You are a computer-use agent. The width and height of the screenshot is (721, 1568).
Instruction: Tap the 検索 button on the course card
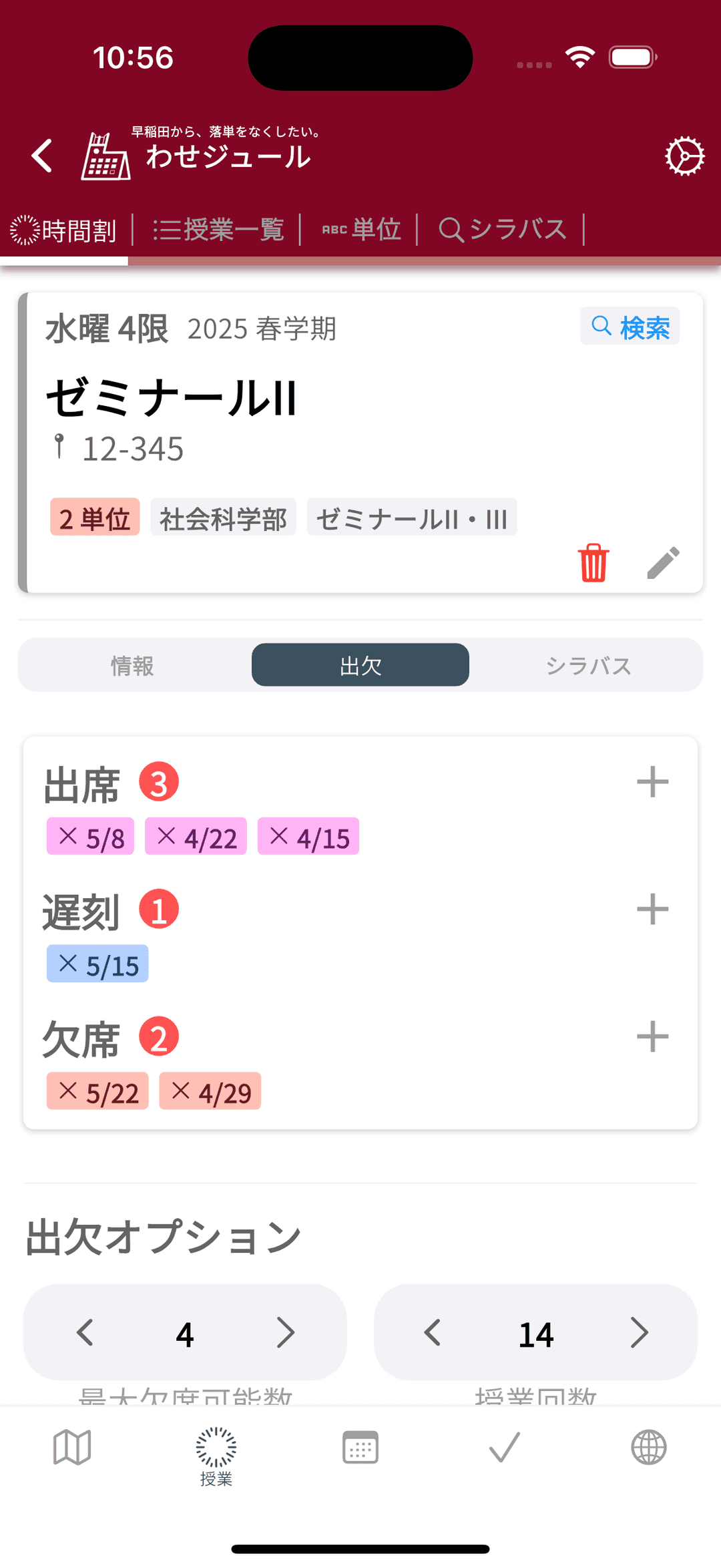(630, 327)
